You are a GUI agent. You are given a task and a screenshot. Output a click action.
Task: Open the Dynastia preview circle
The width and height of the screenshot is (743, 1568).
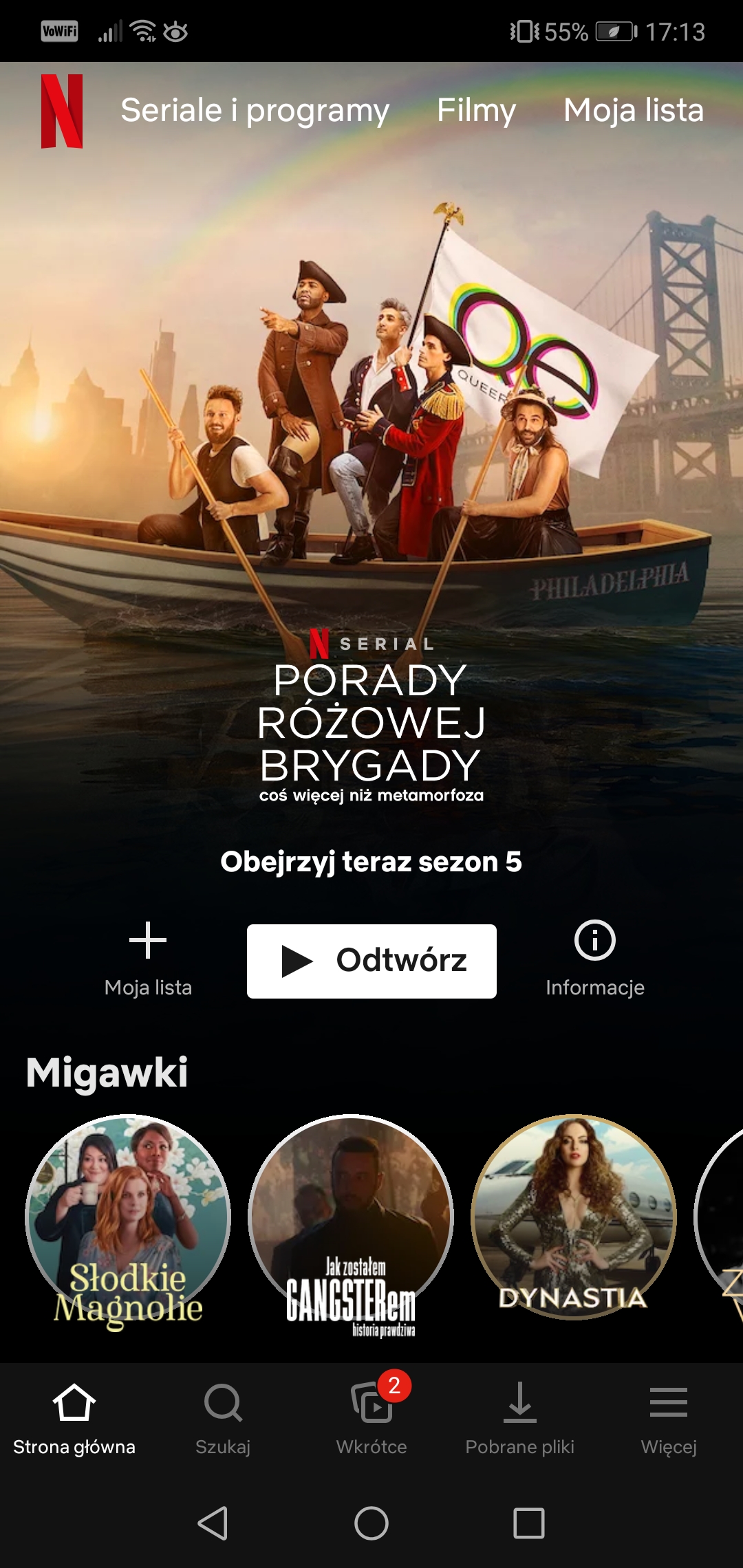coord(573,1217)
